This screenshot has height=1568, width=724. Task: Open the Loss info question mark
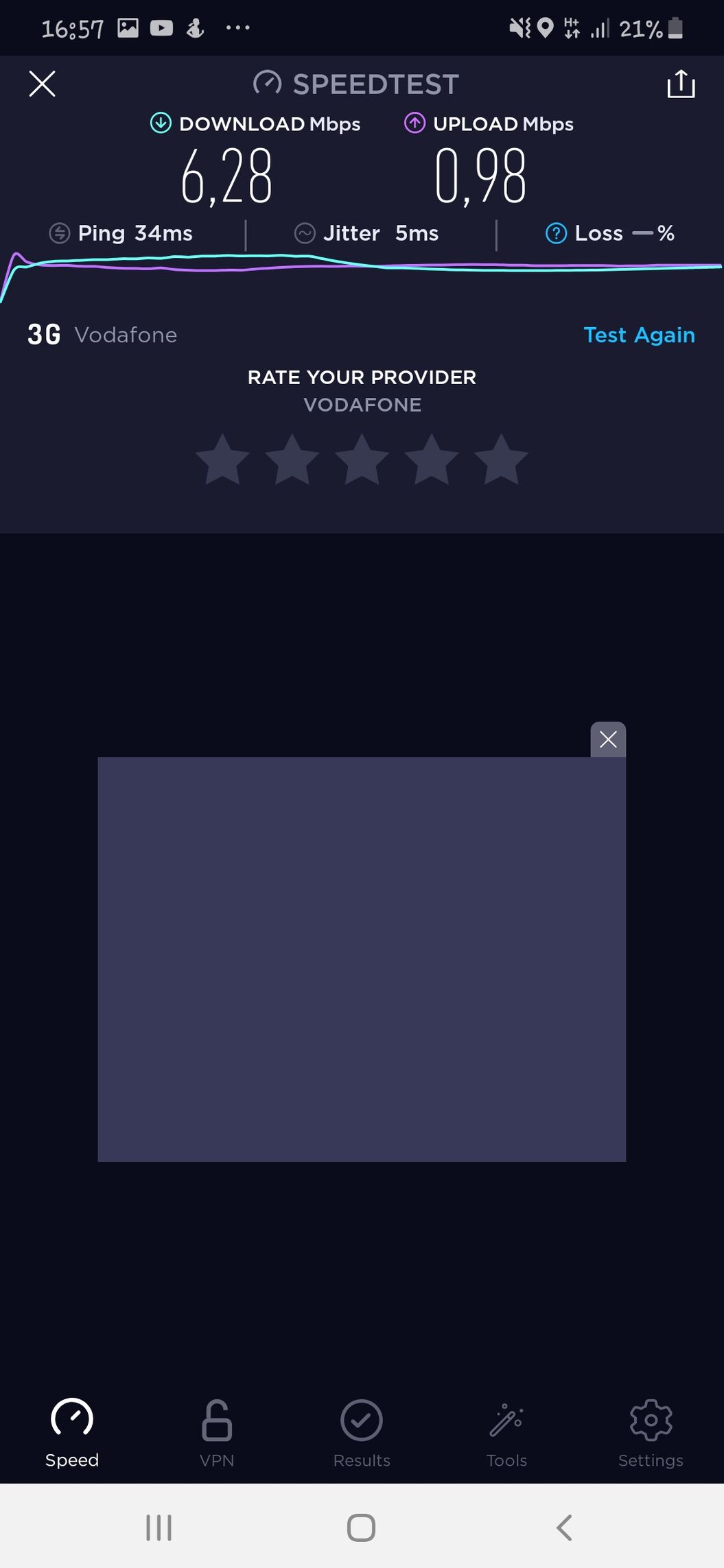pyautogui.click(x=556, y=233)
